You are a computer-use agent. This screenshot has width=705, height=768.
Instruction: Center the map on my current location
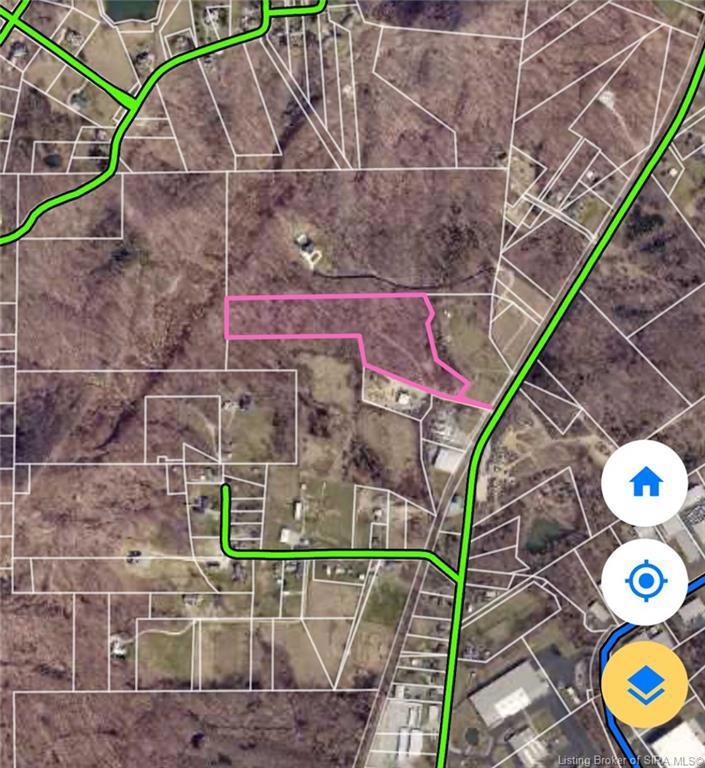pyautogui.click(x=645, y=582)
